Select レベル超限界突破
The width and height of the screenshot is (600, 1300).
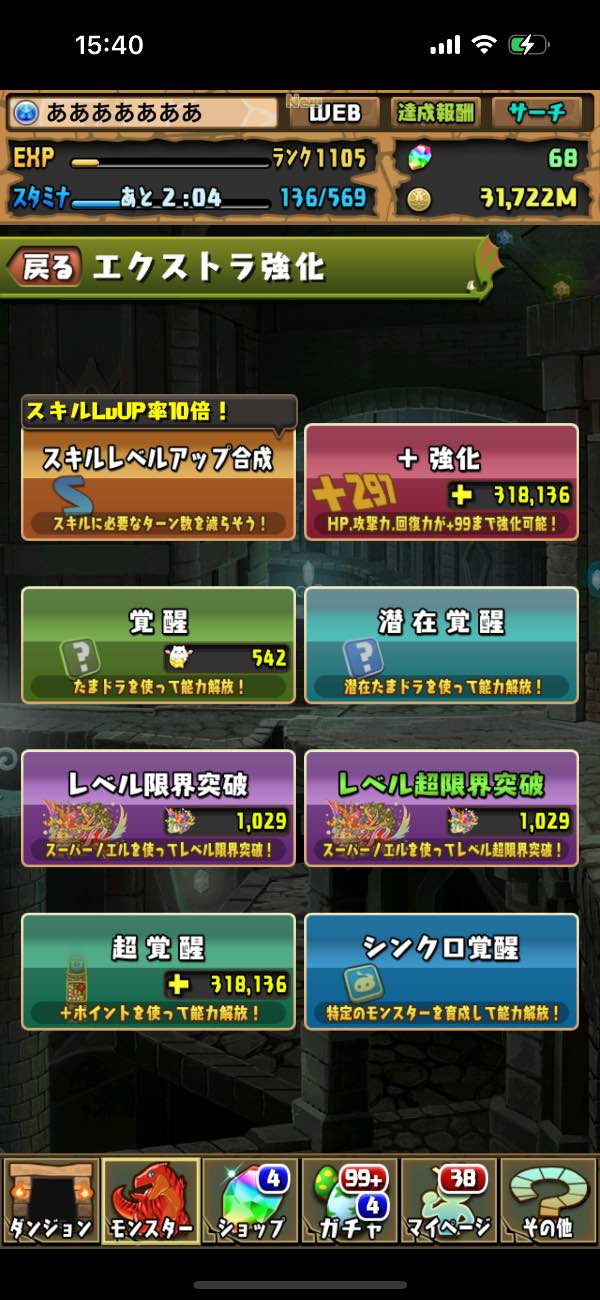tap(441, 808)
